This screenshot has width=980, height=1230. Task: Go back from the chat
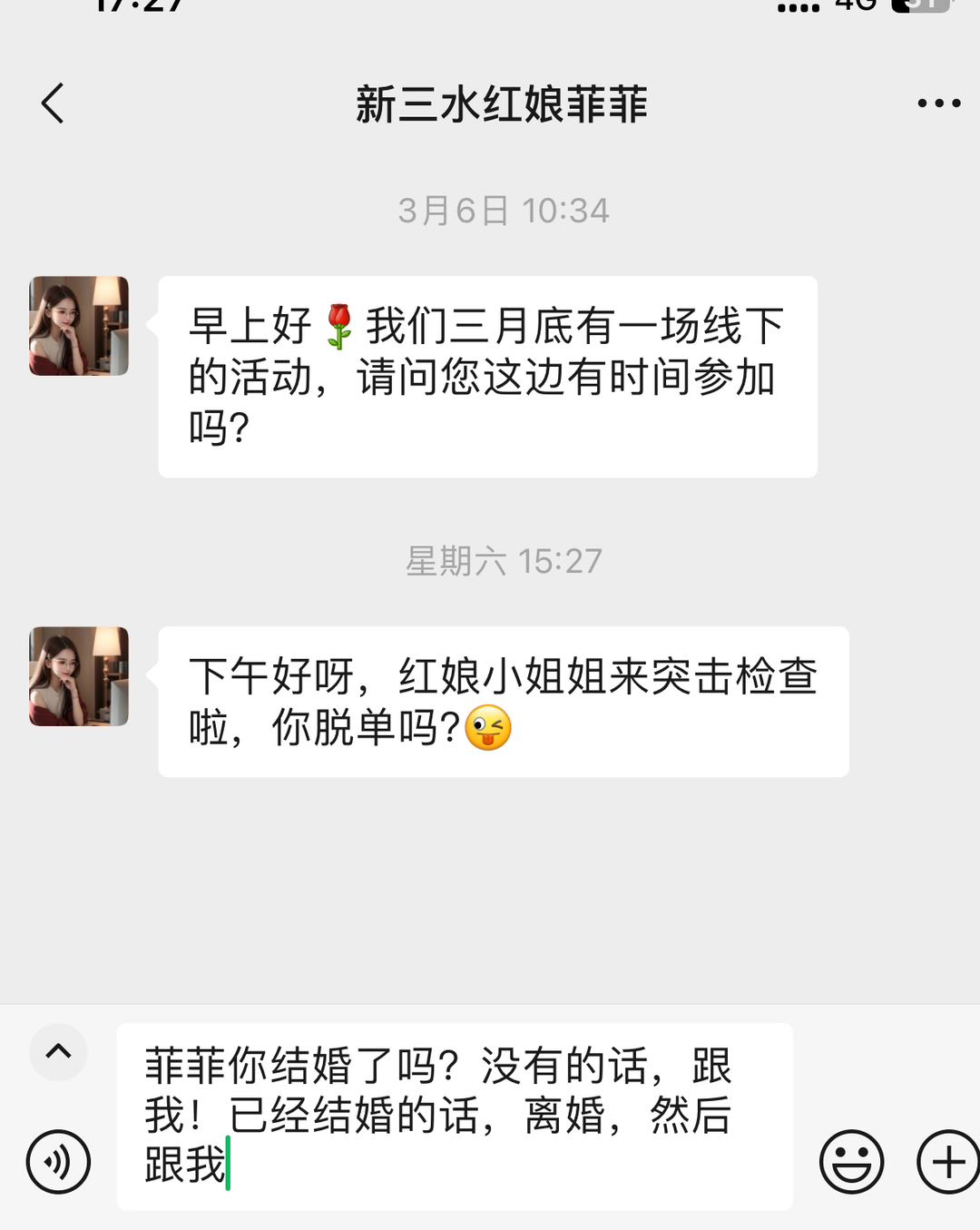pos(54,103)
